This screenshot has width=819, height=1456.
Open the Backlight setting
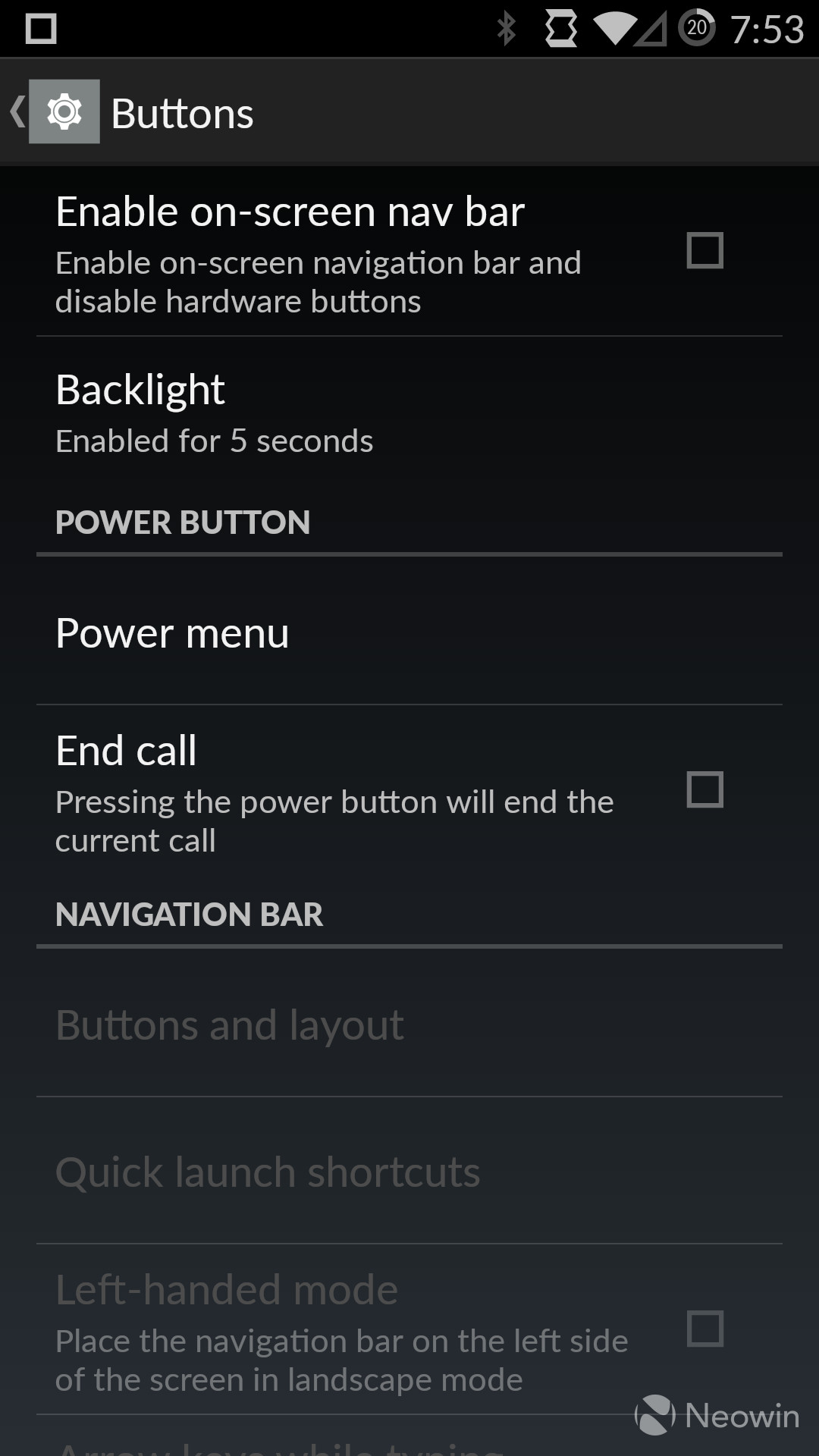click(x=409, y=413)
